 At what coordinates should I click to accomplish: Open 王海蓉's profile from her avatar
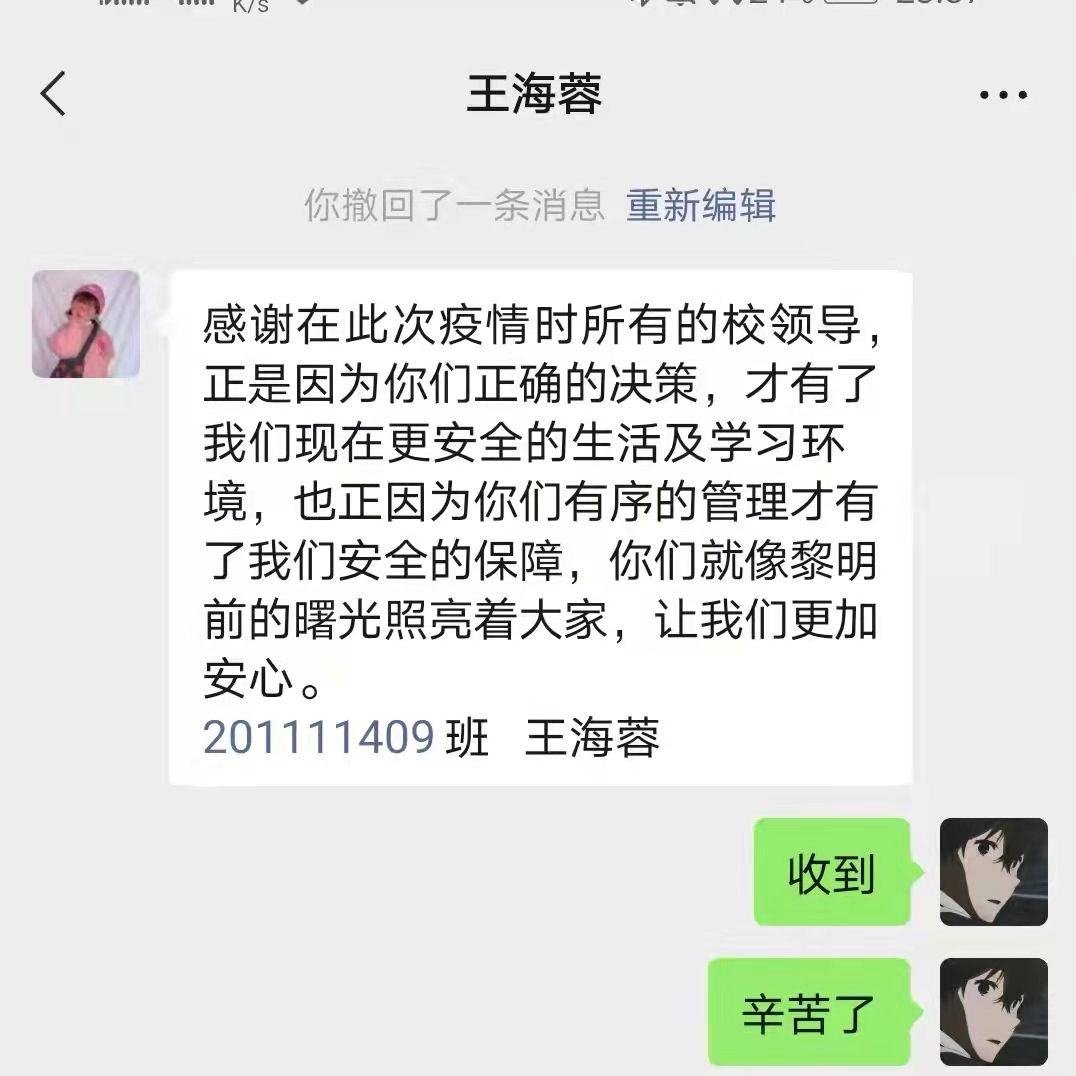[86, 324]
